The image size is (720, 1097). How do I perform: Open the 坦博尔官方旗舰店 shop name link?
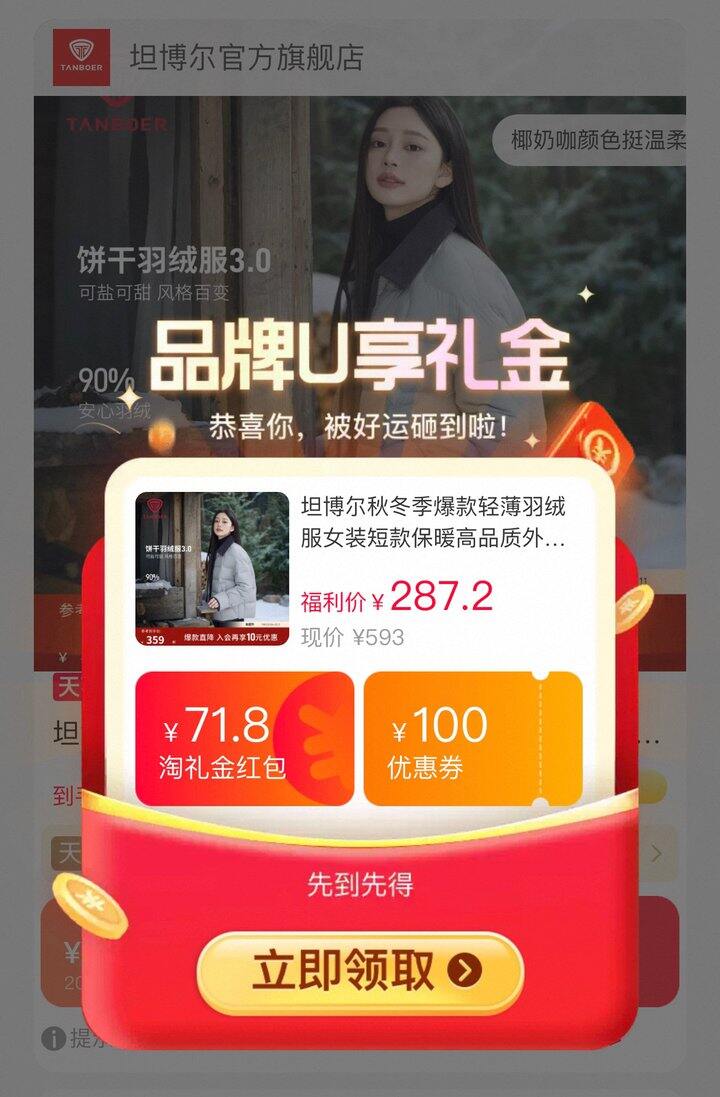[x=246, y=57]
